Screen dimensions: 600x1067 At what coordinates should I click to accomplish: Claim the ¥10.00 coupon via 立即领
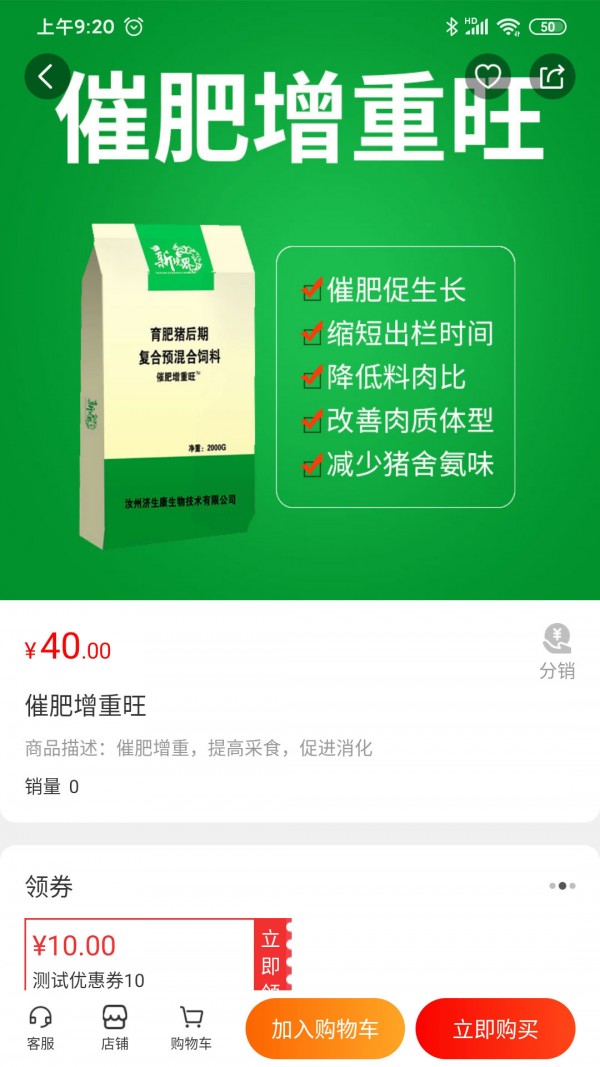(x=271, y=955)
